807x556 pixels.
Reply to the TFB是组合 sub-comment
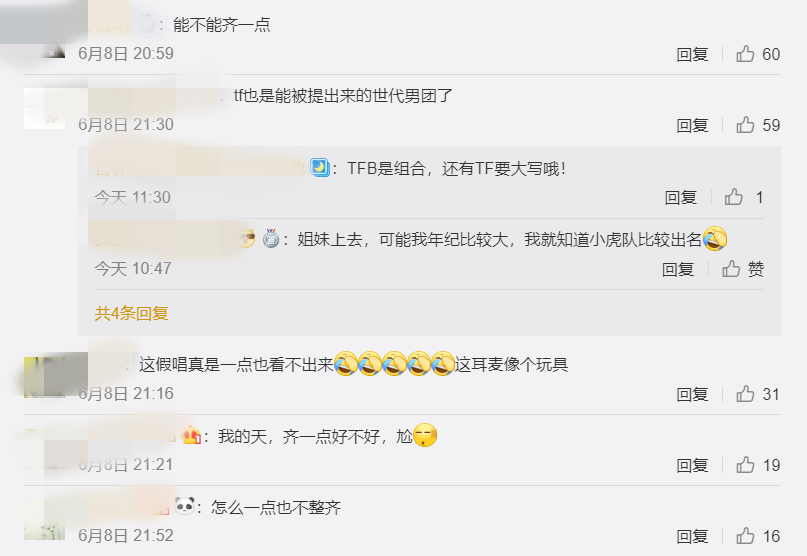680,197
